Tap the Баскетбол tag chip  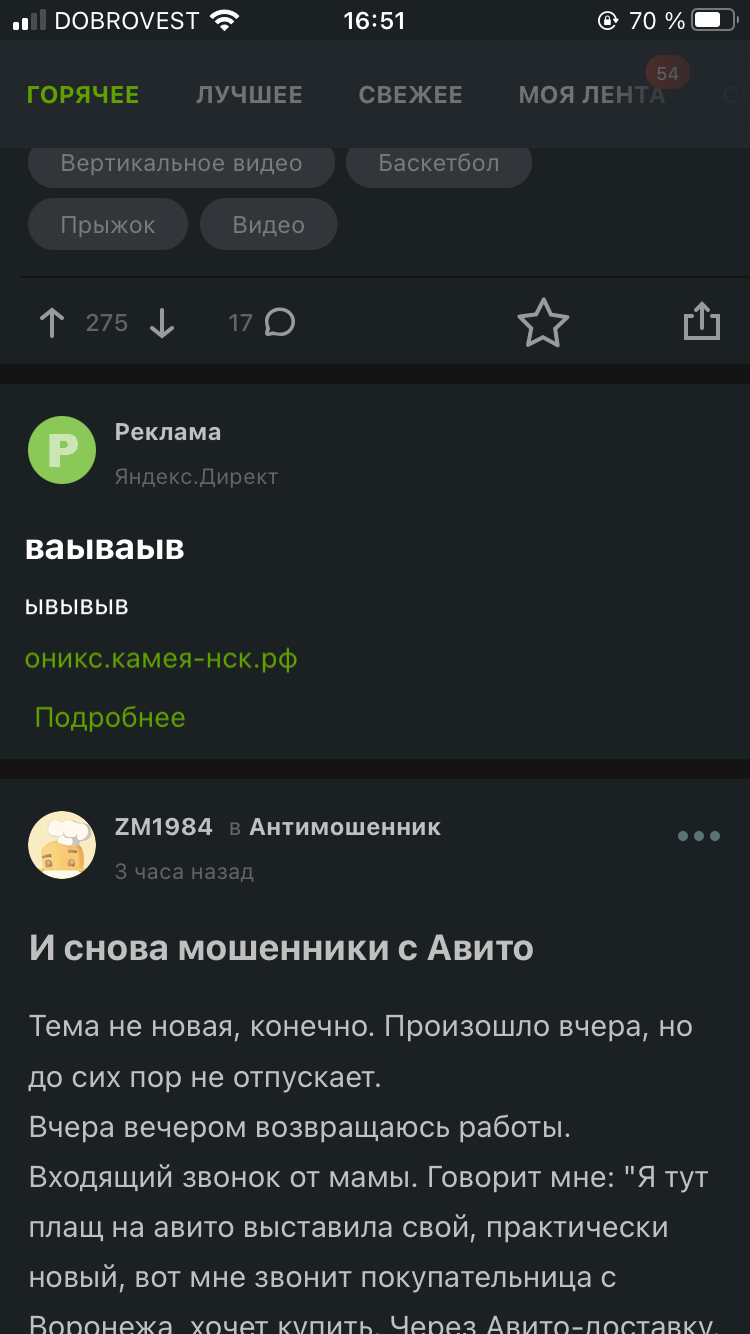(x=438, y=163)
